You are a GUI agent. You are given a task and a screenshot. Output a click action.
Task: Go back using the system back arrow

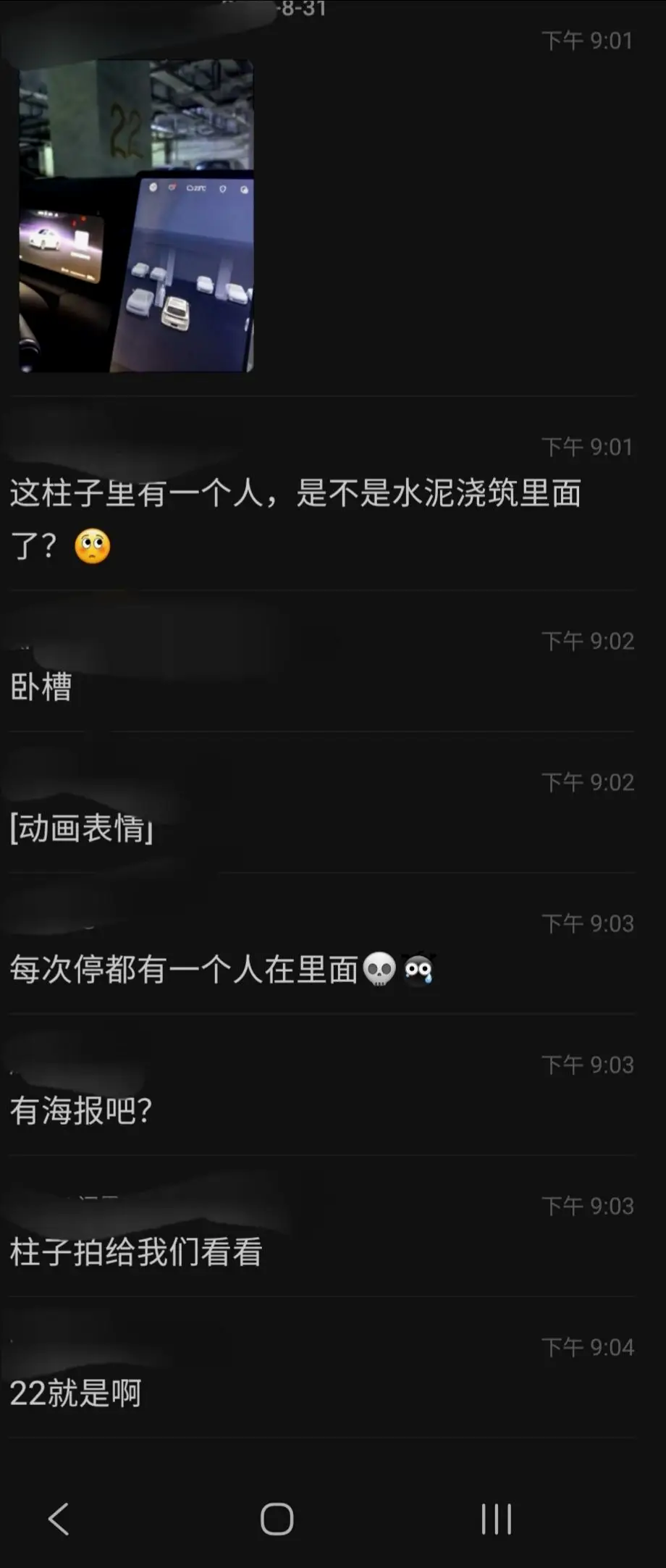click(x=59, y=1519)
